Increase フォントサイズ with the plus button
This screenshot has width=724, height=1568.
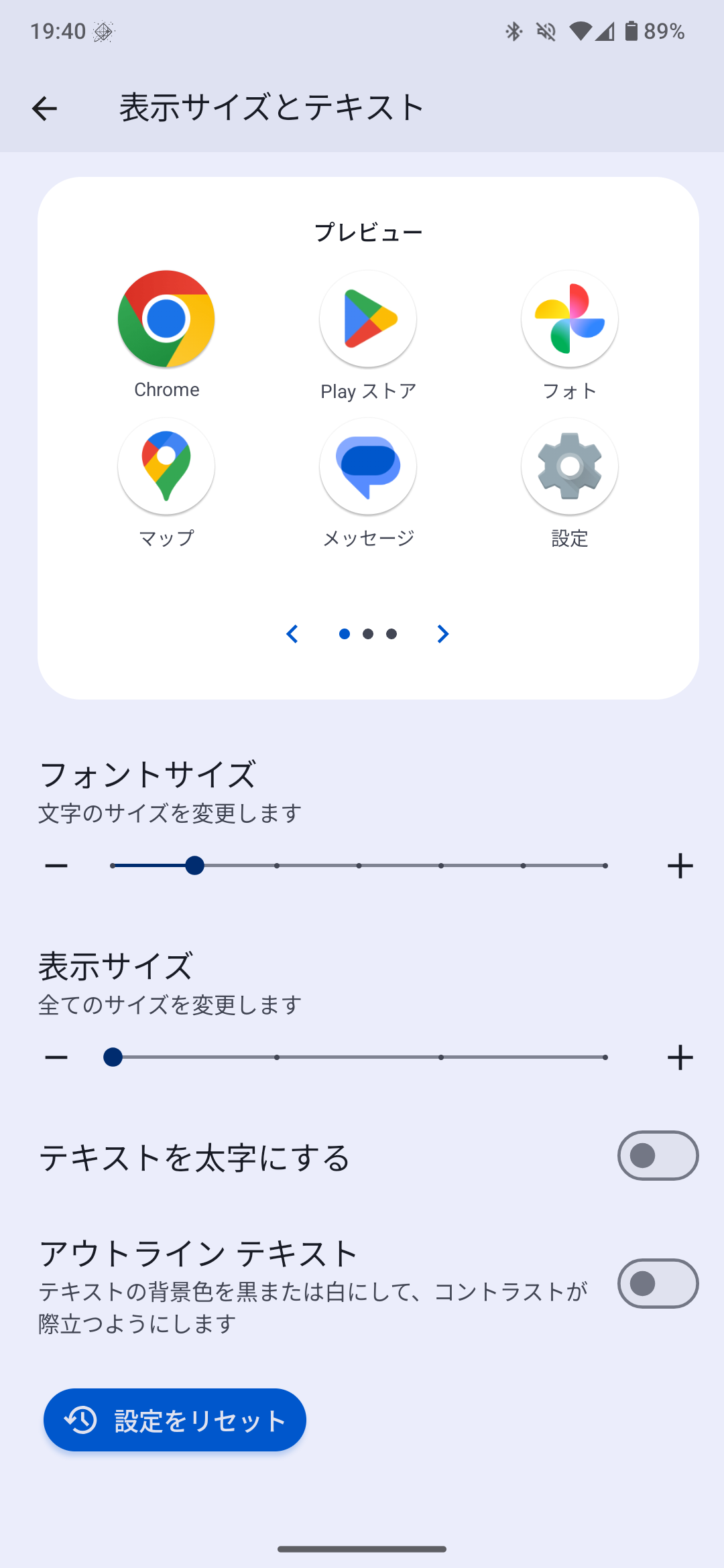[680, 866]
